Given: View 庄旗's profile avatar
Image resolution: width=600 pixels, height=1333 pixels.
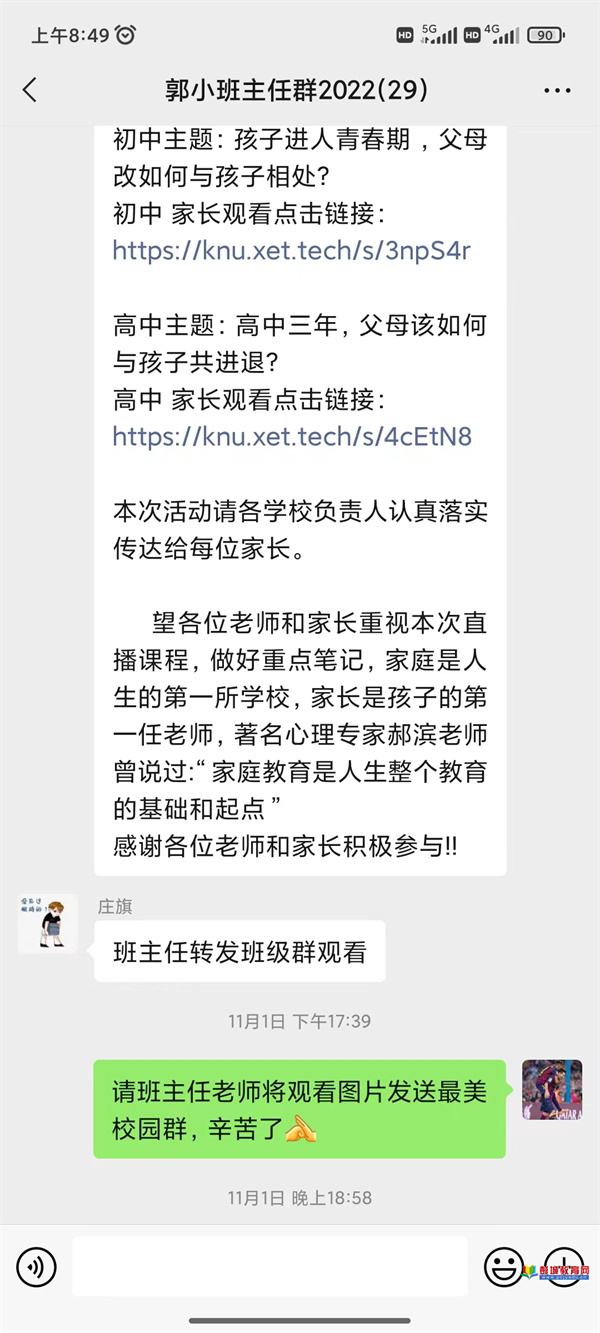Looking at the screenshot, I should (x=47, y=924).
